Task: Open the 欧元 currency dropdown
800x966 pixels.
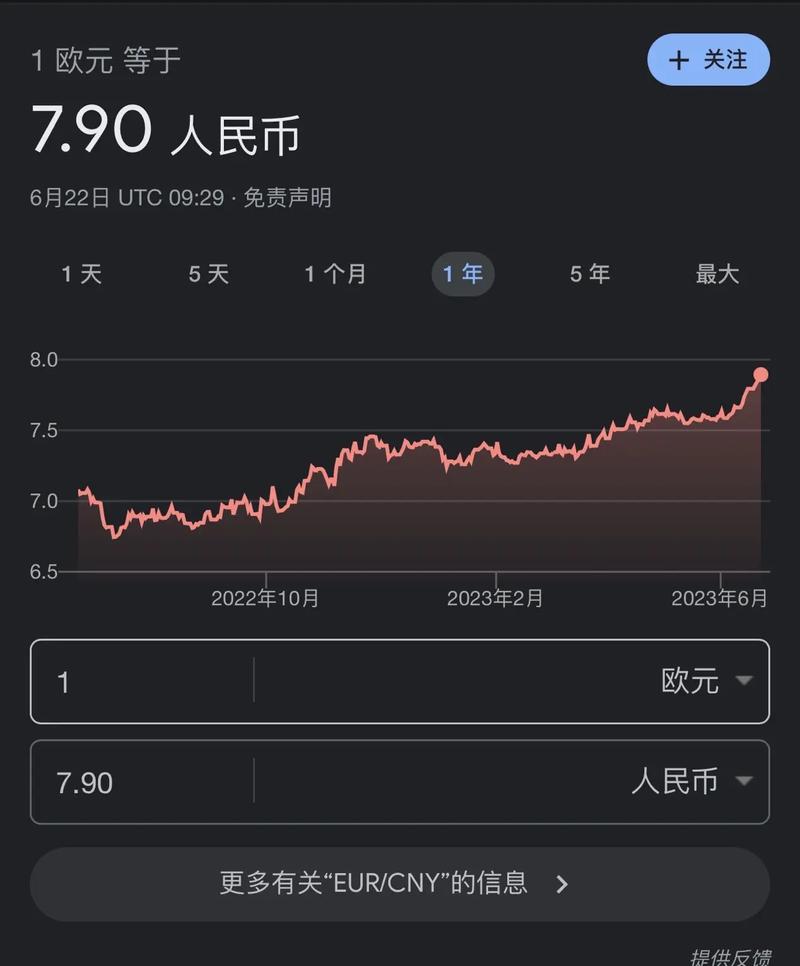Action: 705,682
